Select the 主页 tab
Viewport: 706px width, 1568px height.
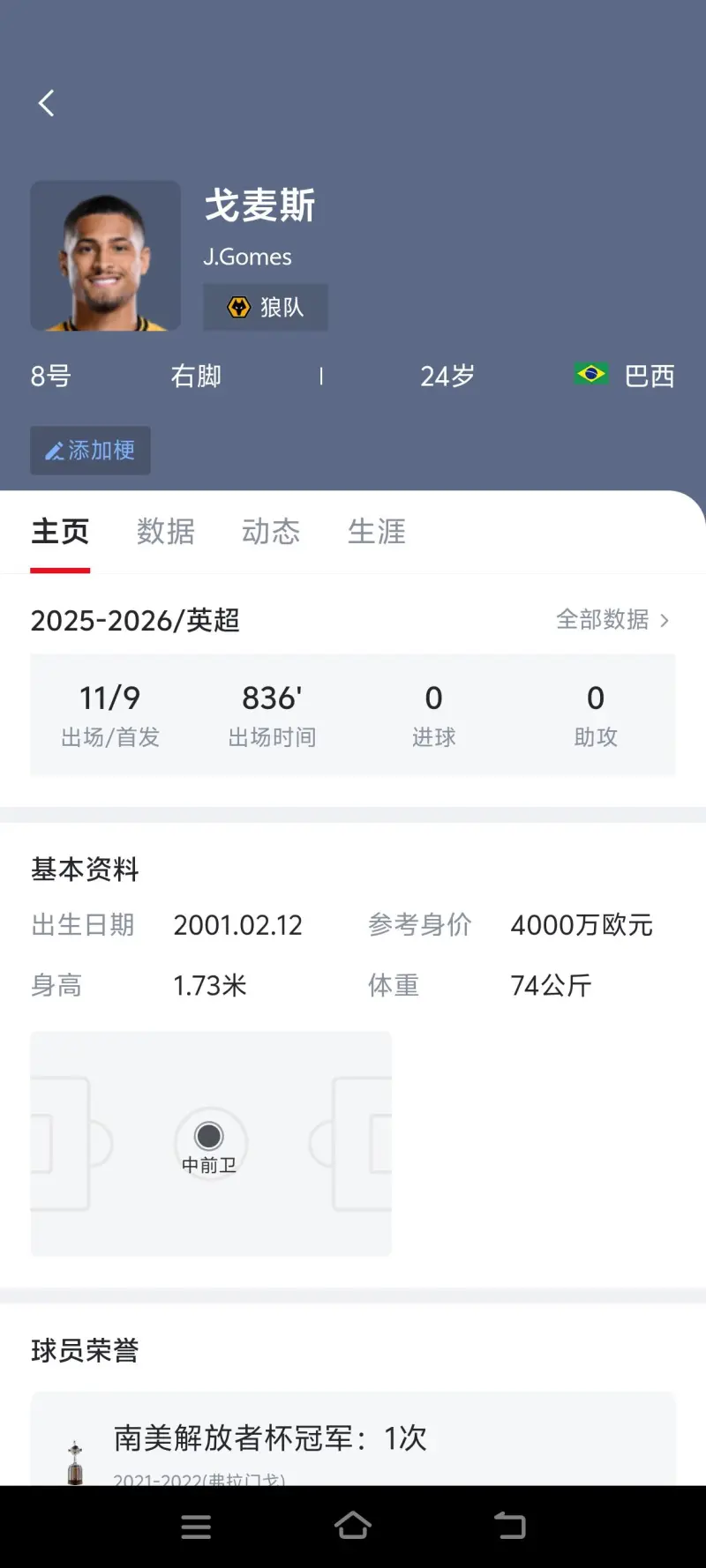click(60, 532)
